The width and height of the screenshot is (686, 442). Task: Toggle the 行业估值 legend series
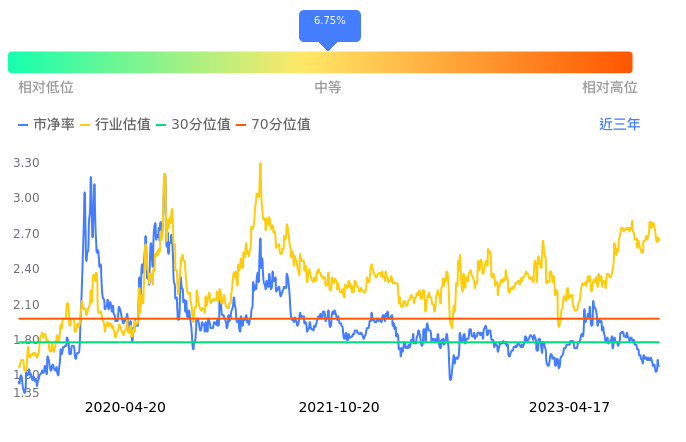[x=116, y=124]
